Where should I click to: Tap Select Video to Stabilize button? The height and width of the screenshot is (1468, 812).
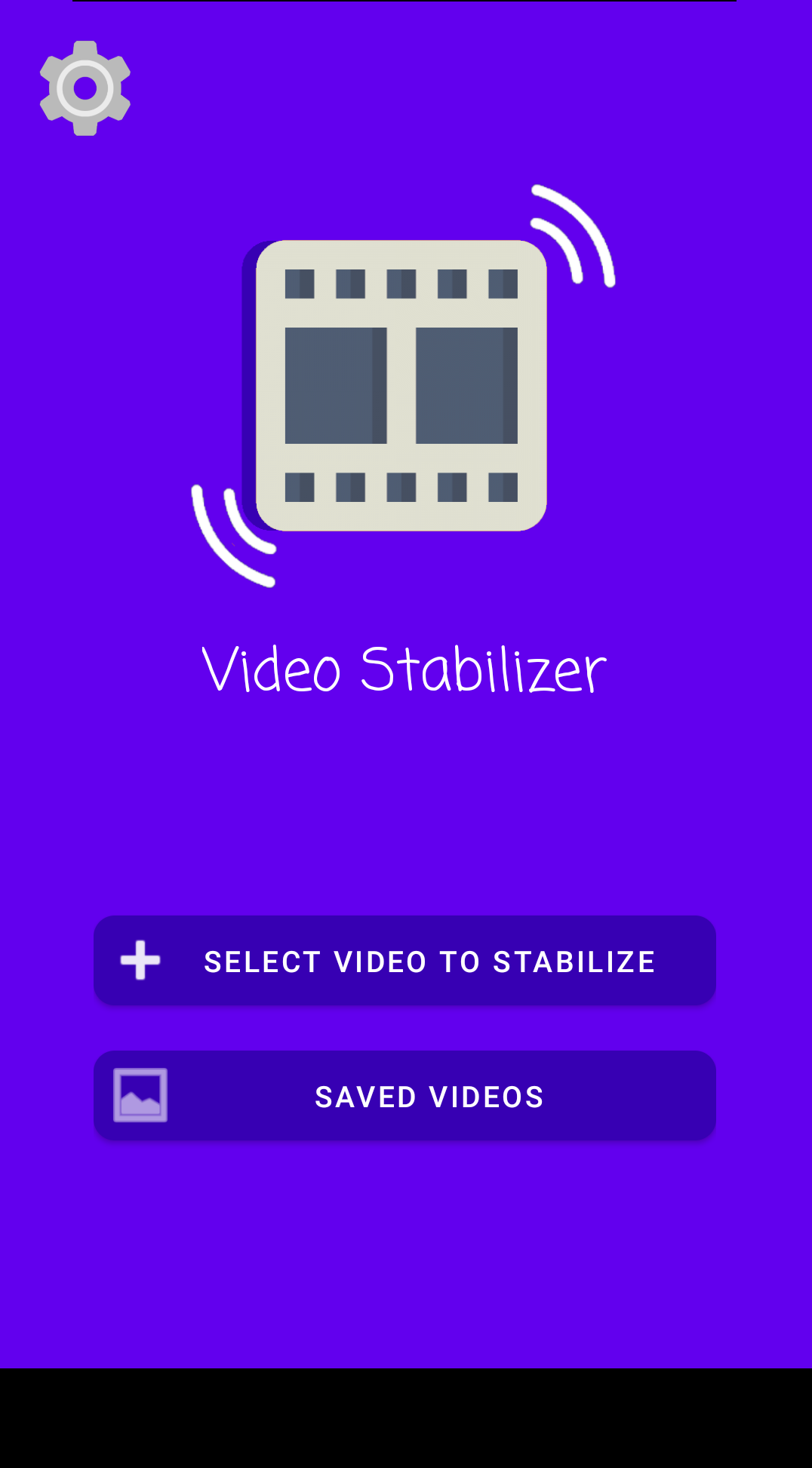coord(404,960)
